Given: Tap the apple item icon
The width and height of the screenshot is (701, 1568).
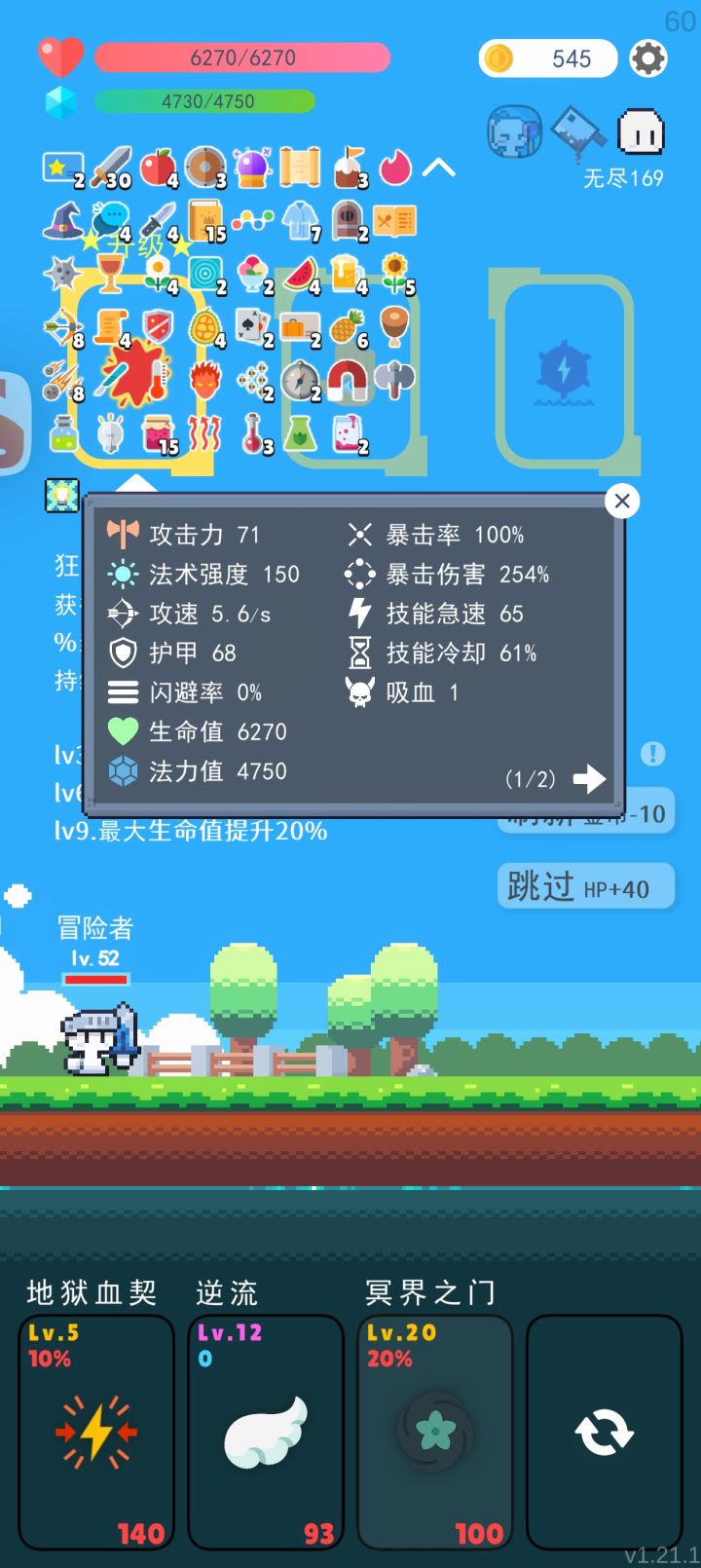Looking at the screenshot, I should point(158,166).
